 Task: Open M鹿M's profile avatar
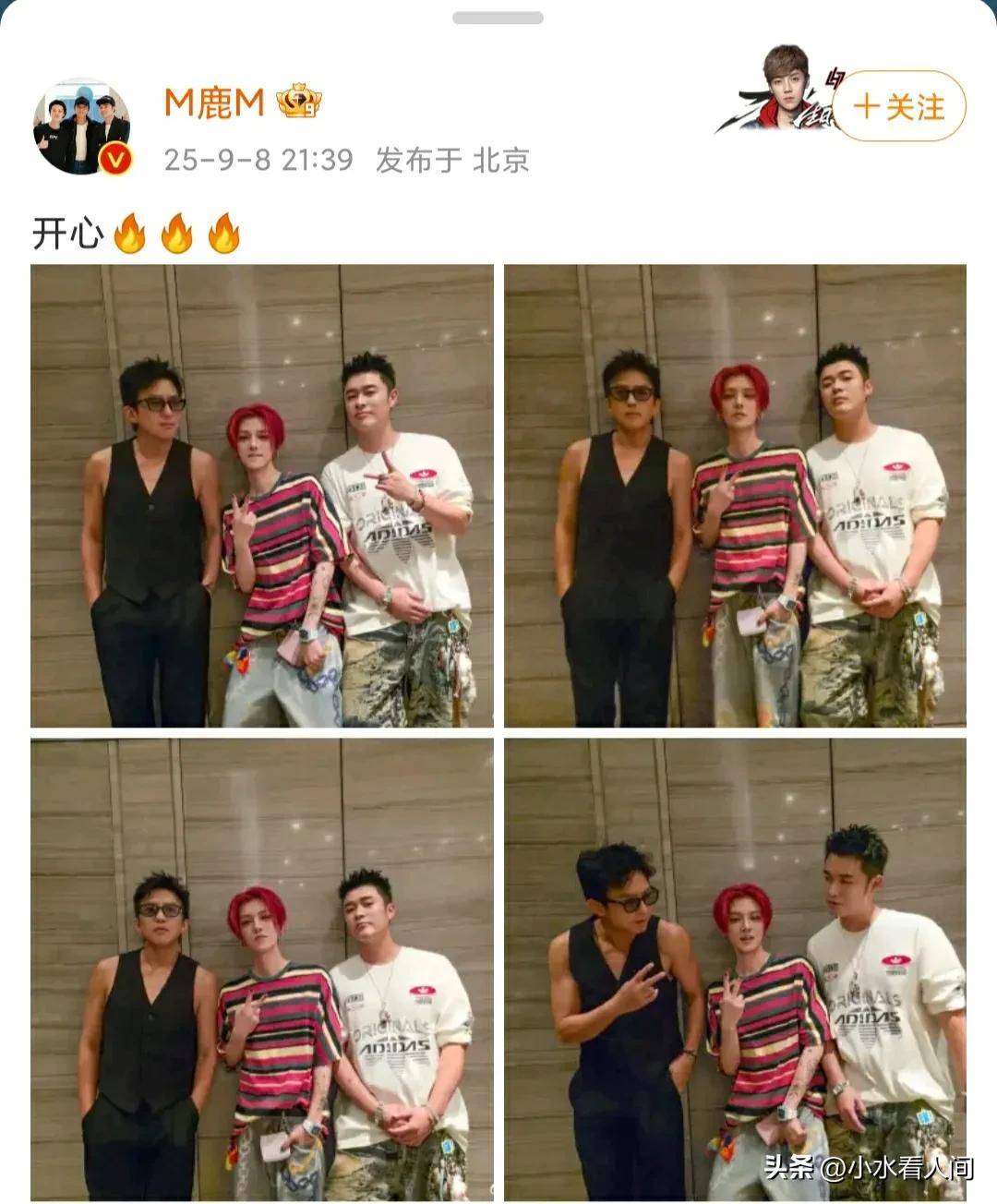point(81,127)
